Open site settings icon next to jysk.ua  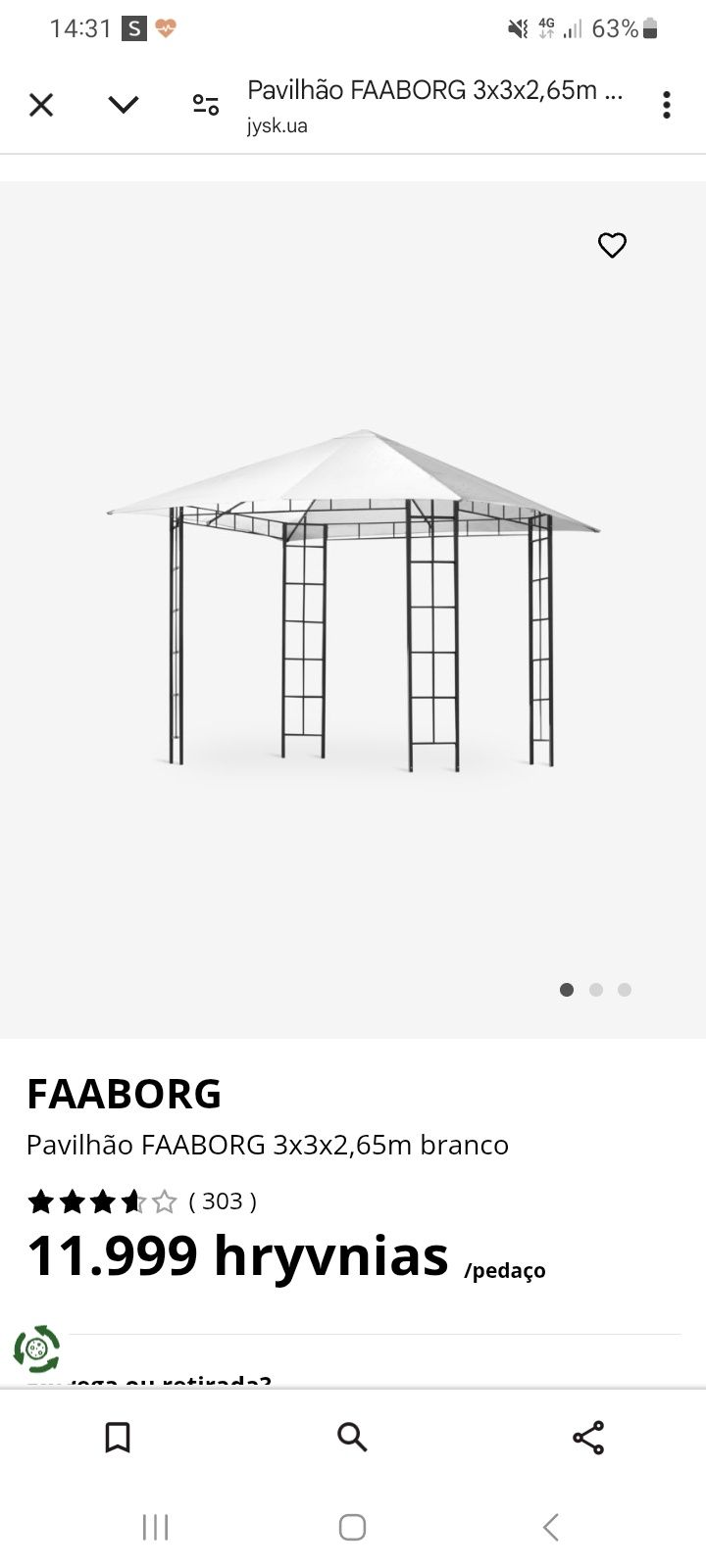[x=206, y=105]
